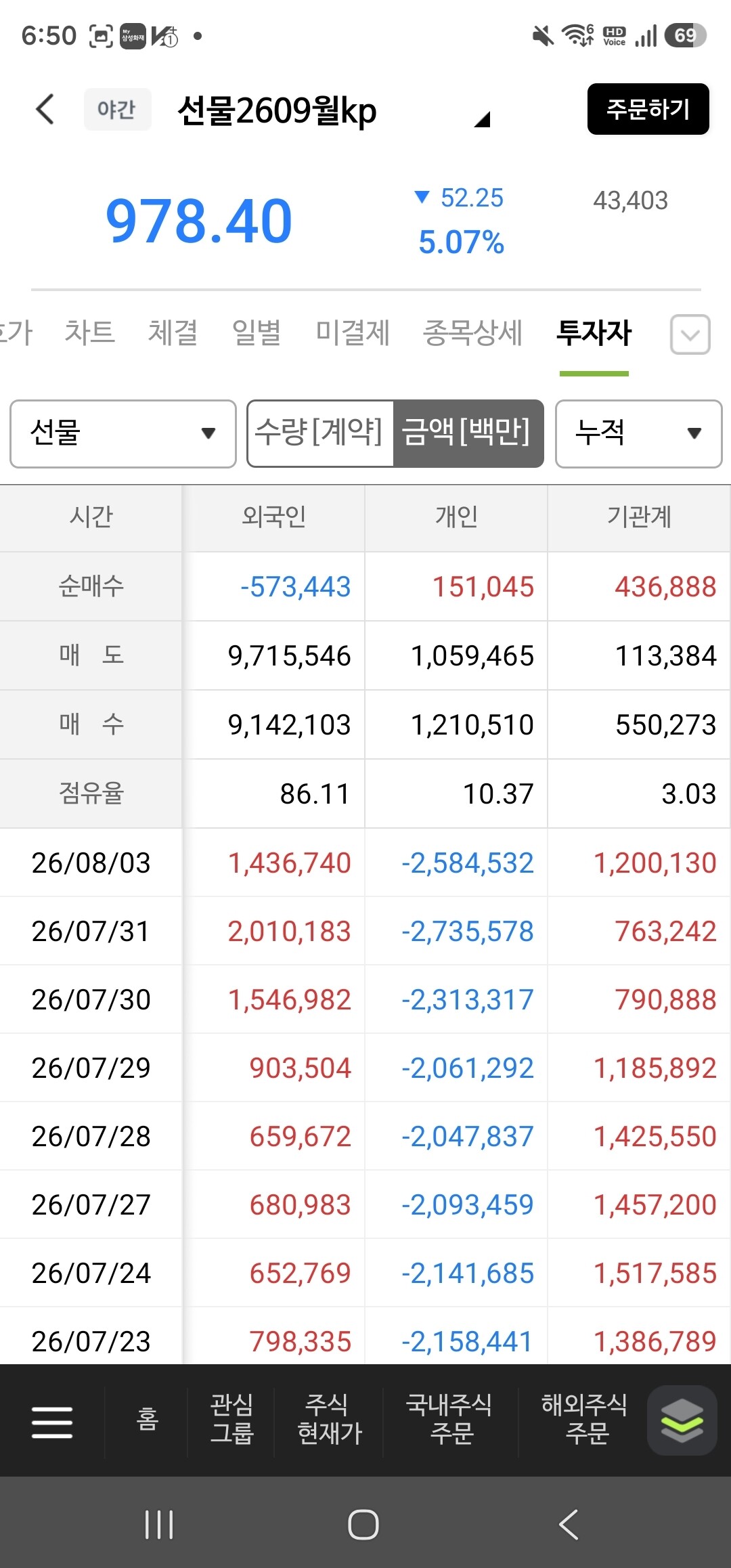Open 관심그룹 in the bottom bar
The image size is (731, 1568).
click(231, 1419)
